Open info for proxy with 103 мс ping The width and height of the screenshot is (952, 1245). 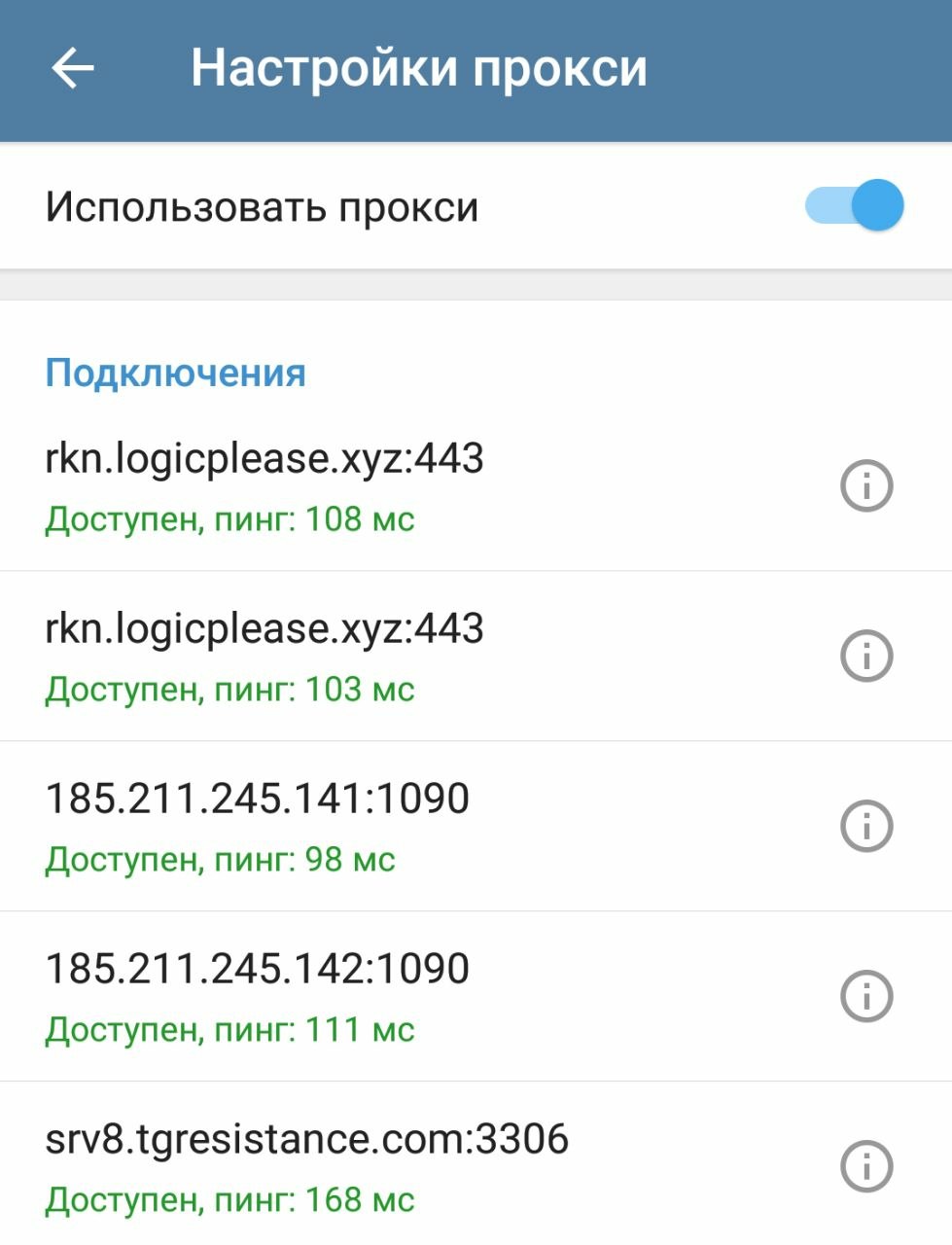click(865, 656)
